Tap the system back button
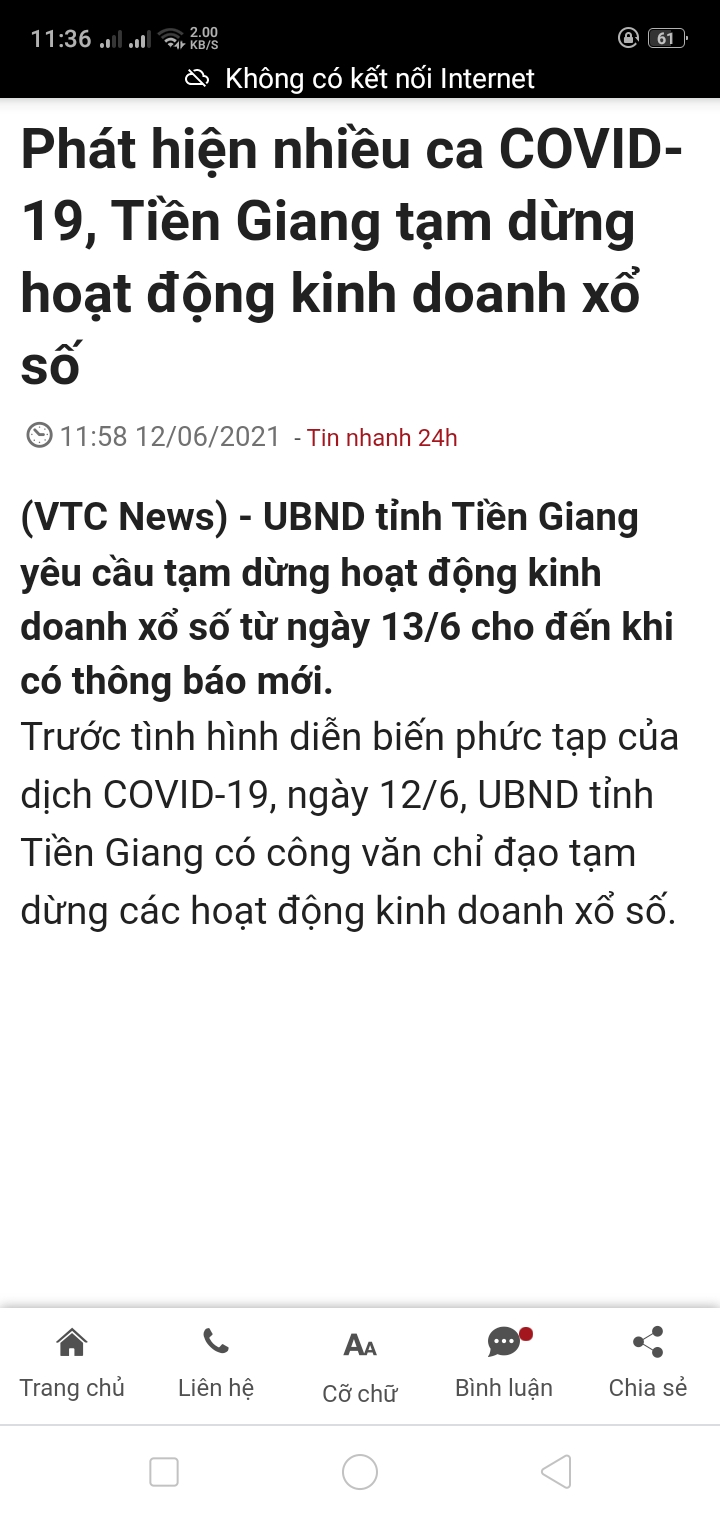Screen dimensions: 720x1520 pyautogui.click(x=556, y=1472)
